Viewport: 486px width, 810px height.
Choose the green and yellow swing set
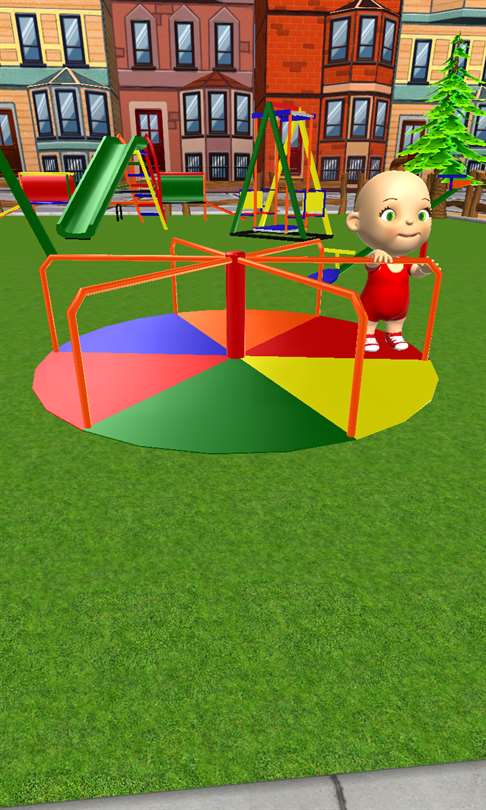tap(281, 173)
